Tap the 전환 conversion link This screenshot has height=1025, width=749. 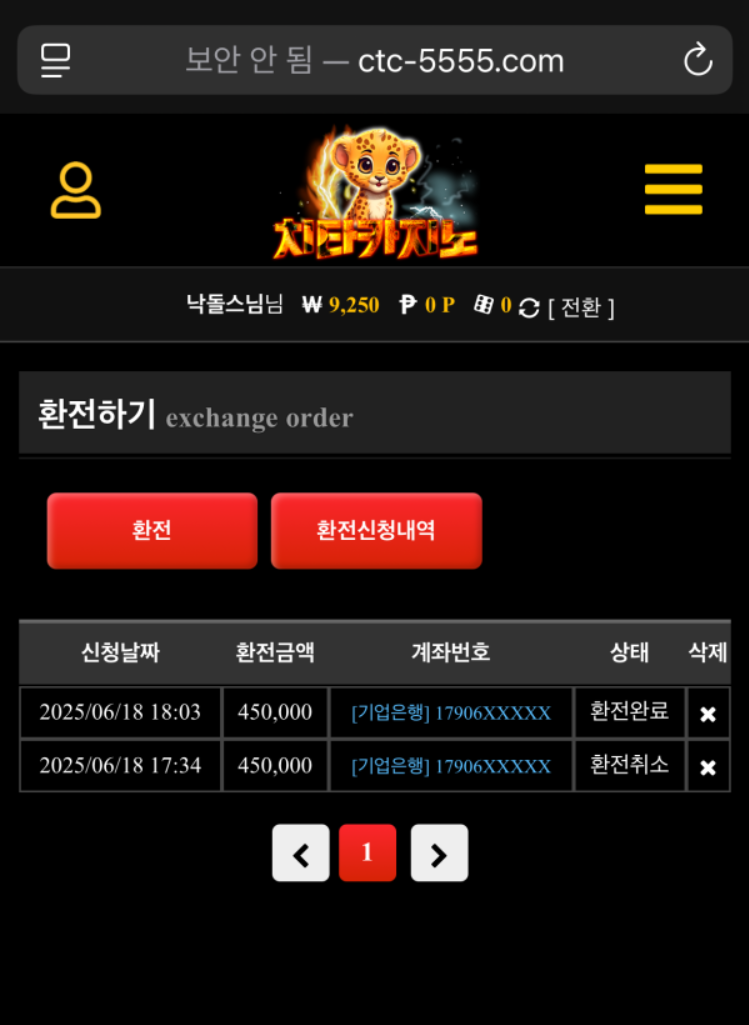click(x=581, y=307)
